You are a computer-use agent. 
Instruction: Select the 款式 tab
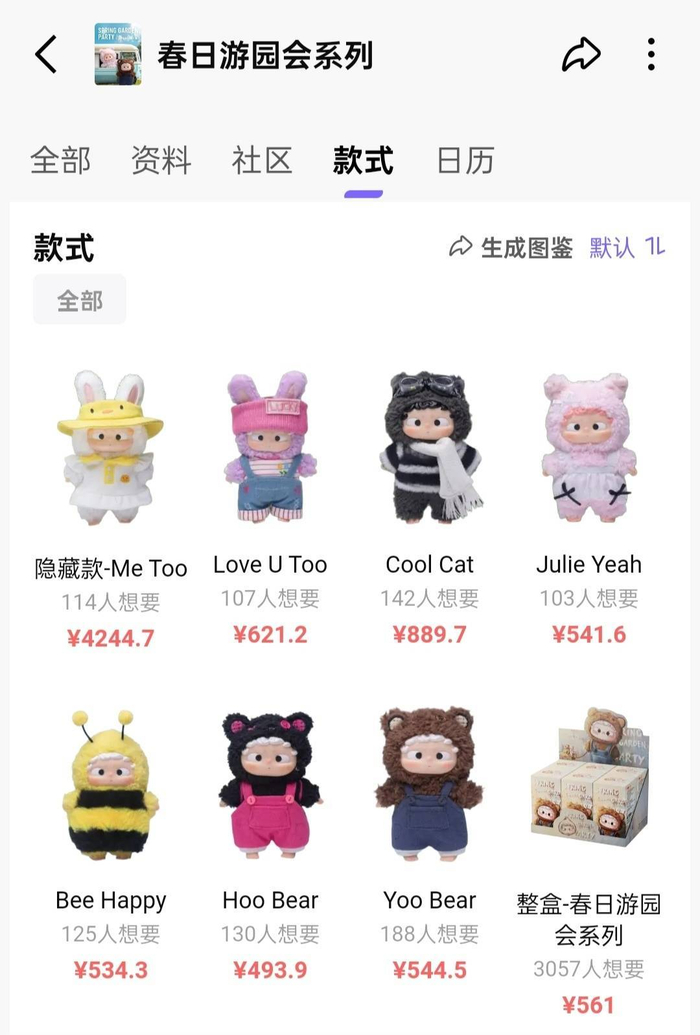coord(363,161)
